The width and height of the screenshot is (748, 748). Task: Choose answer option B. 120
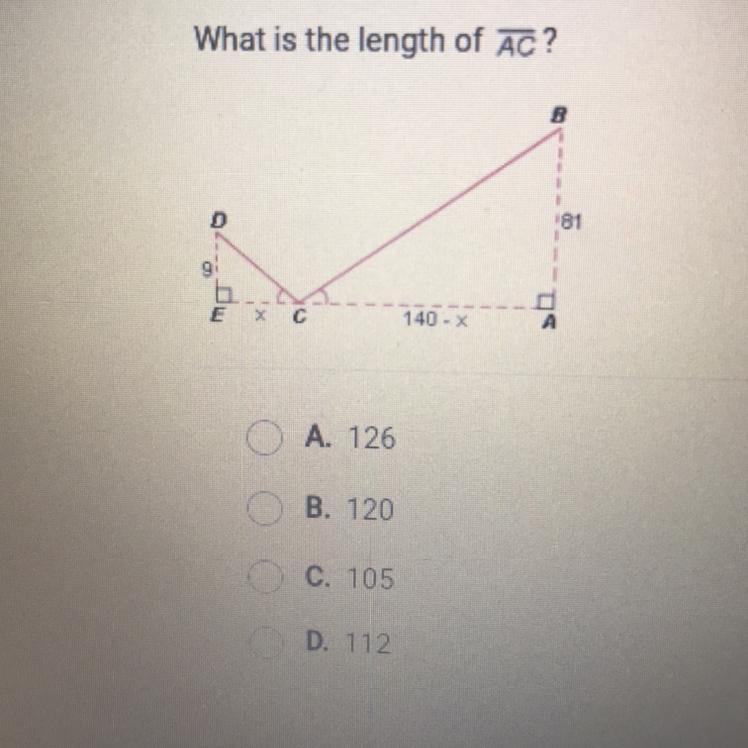coord(264,510)
